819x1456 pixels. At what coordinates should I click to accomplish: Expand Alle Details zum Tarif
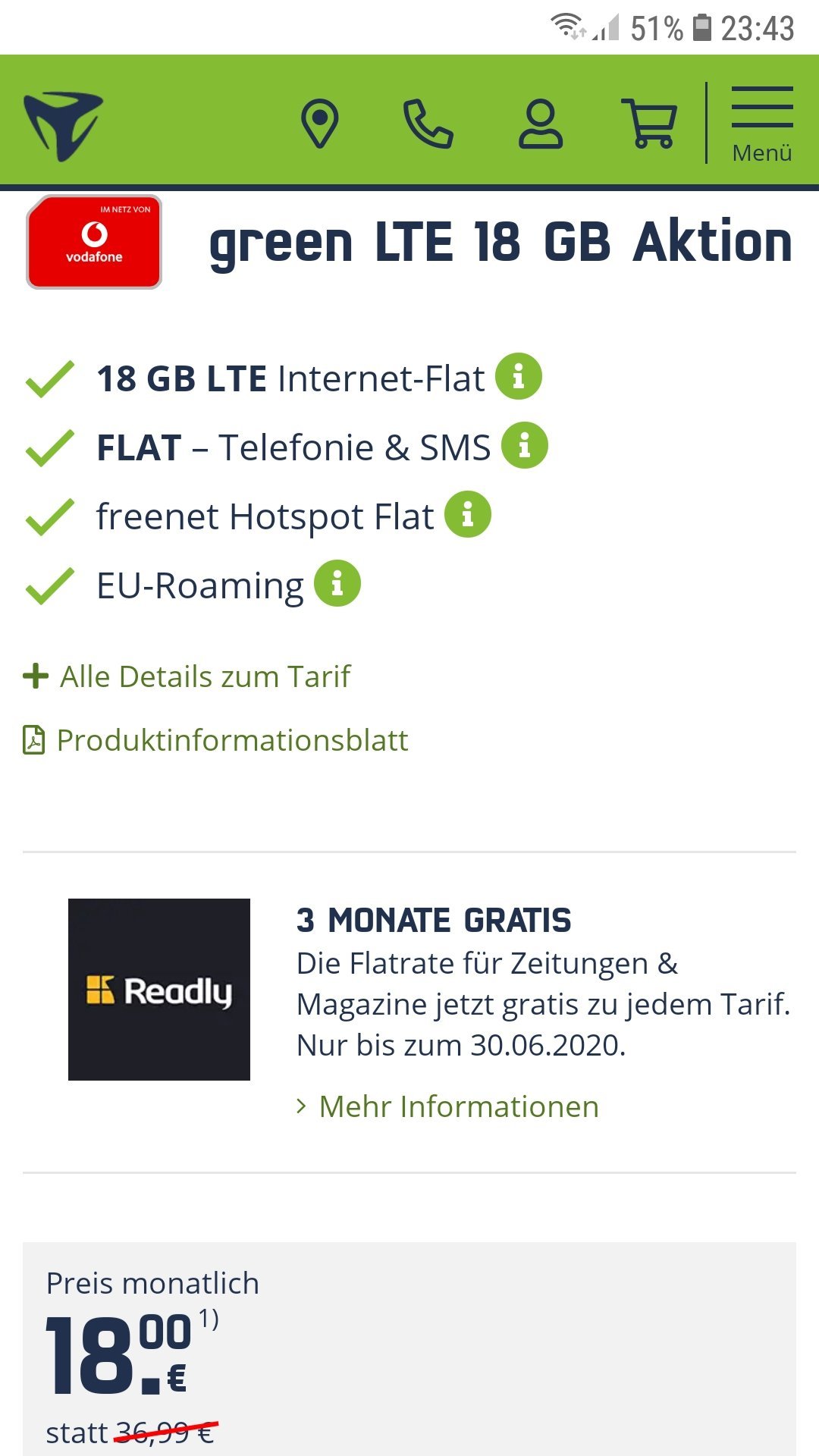point(187,676)
